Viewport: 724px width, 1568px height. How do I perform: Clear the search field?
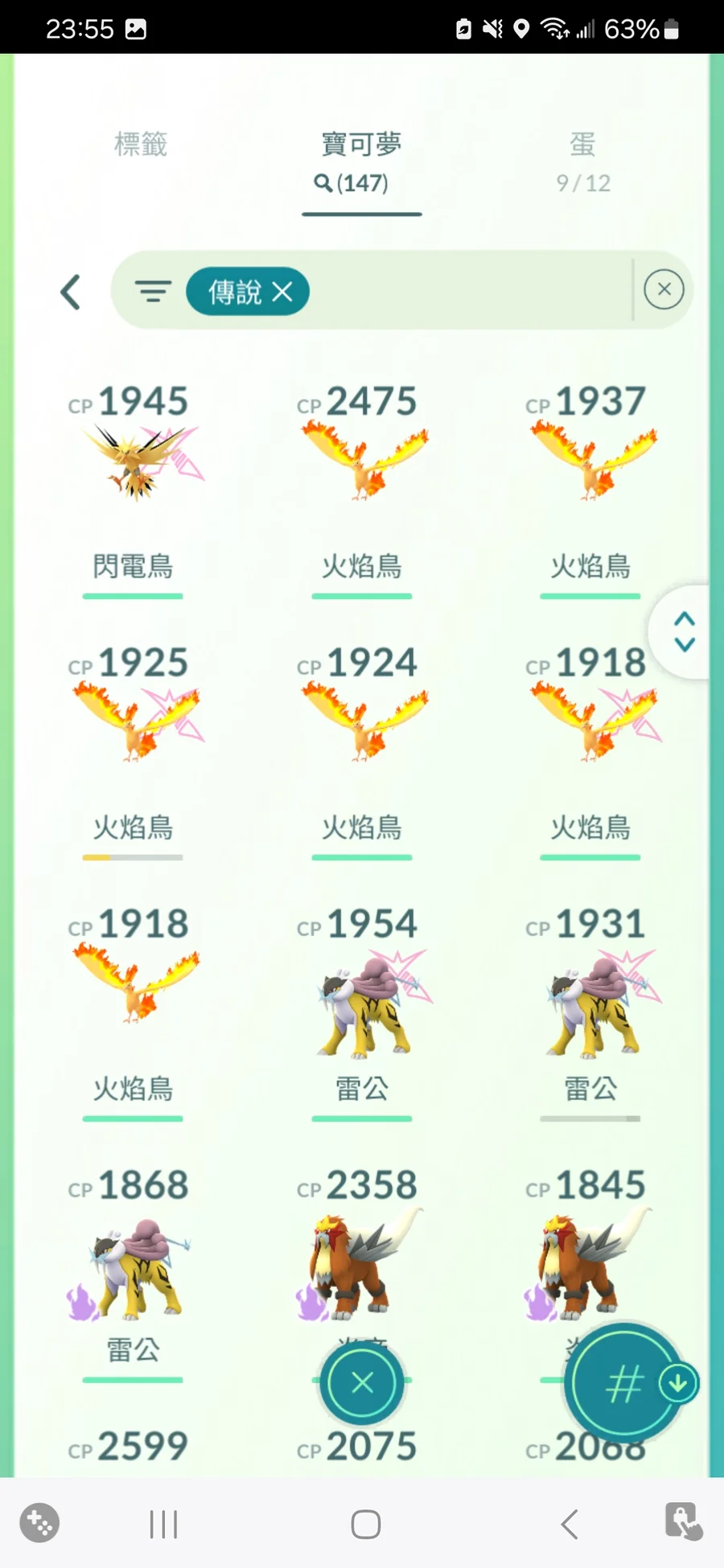click(664, 289)
